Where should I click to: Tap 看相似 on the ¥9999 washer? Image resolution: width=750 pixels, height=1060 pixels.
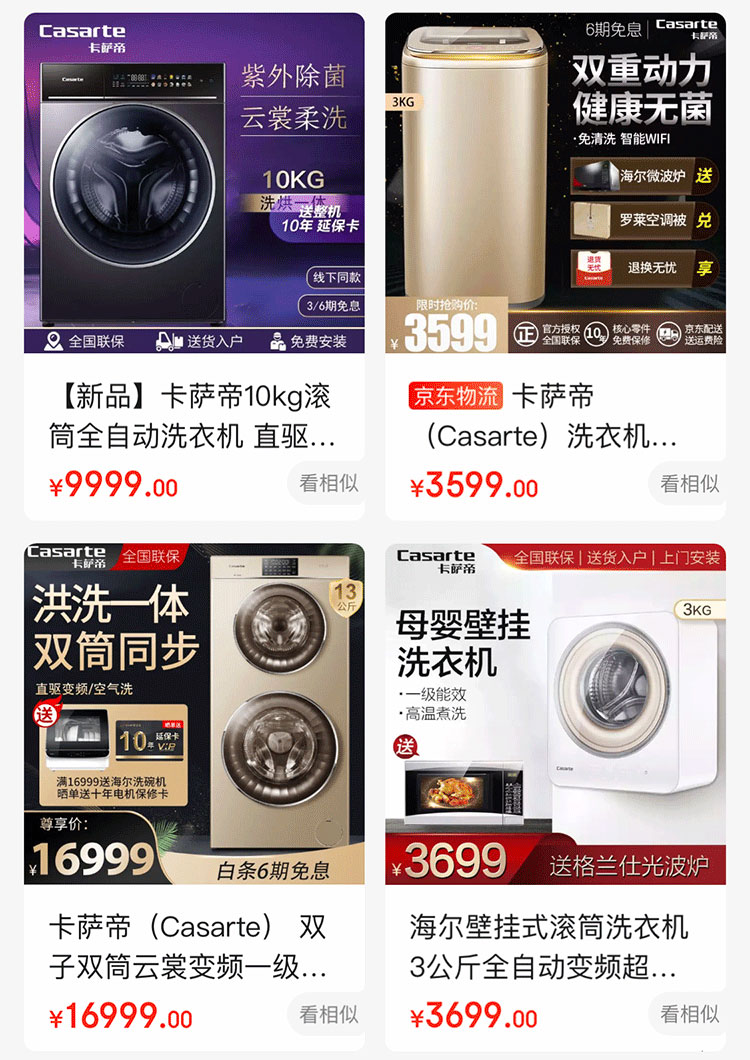(328, 484)
